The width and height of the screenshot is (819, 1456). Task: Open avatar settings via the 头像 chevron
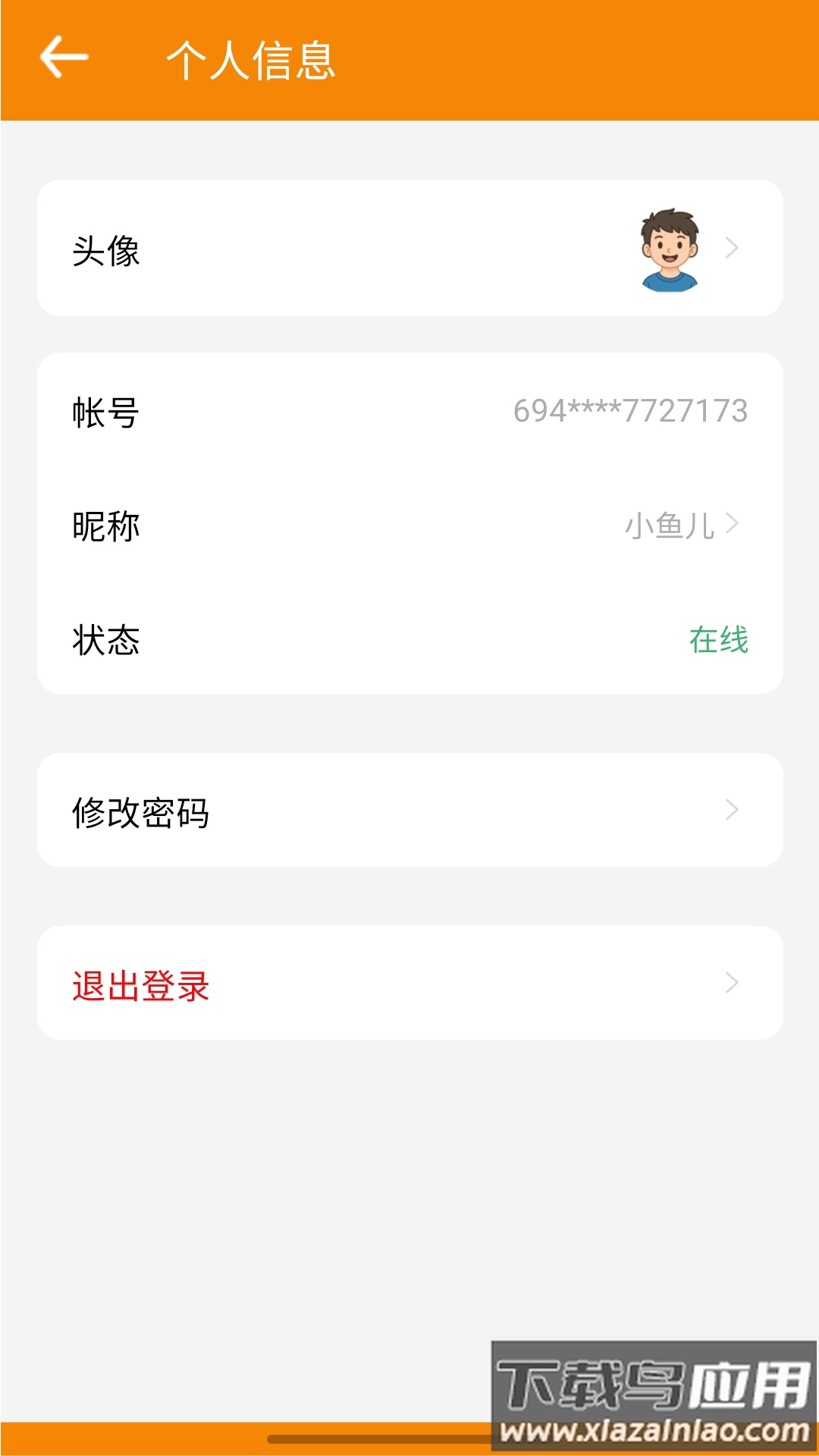click(732, 248)
